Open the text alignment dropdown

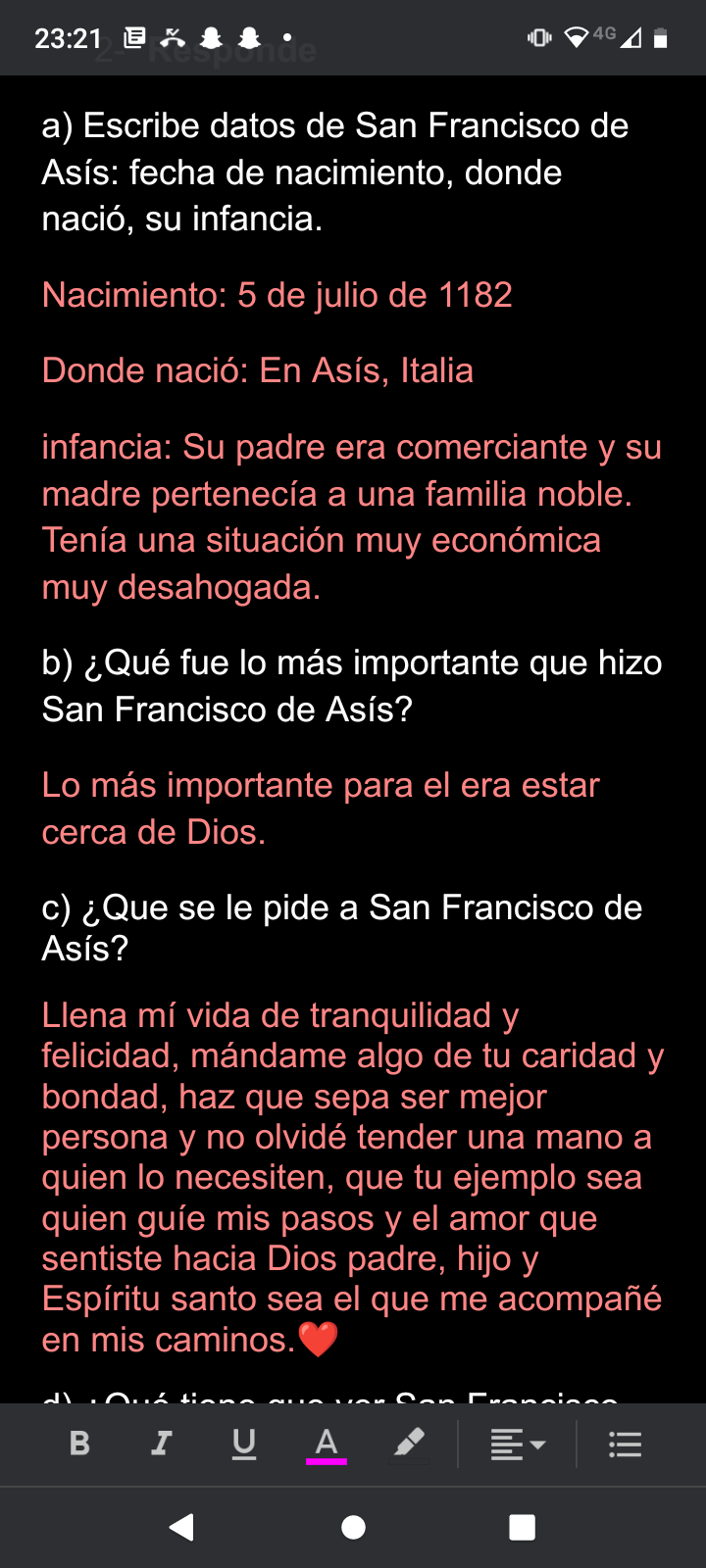tap(517, 1445)
